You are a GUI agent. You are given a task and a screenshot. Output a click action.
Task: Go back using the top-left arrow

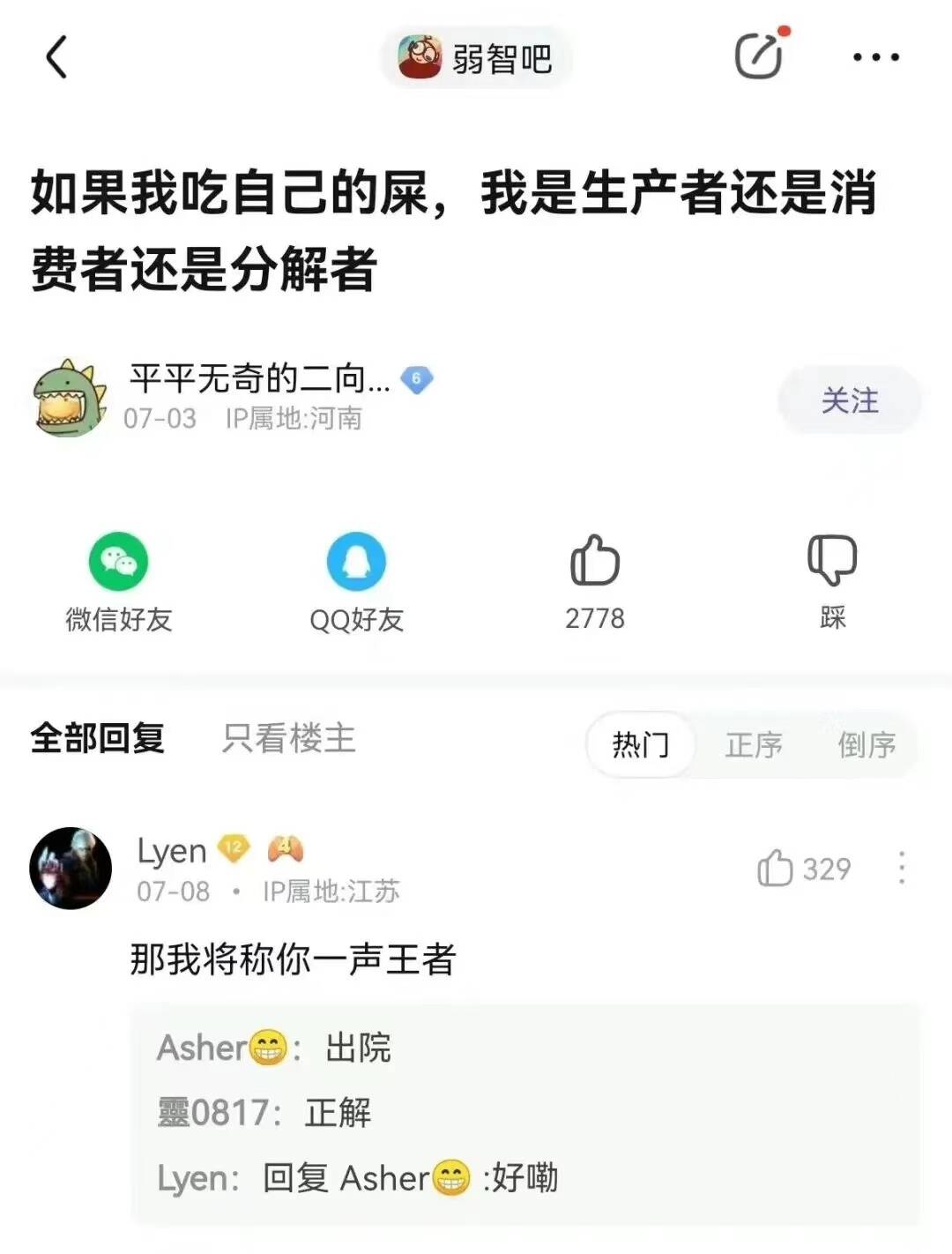[x=56, y=58]
